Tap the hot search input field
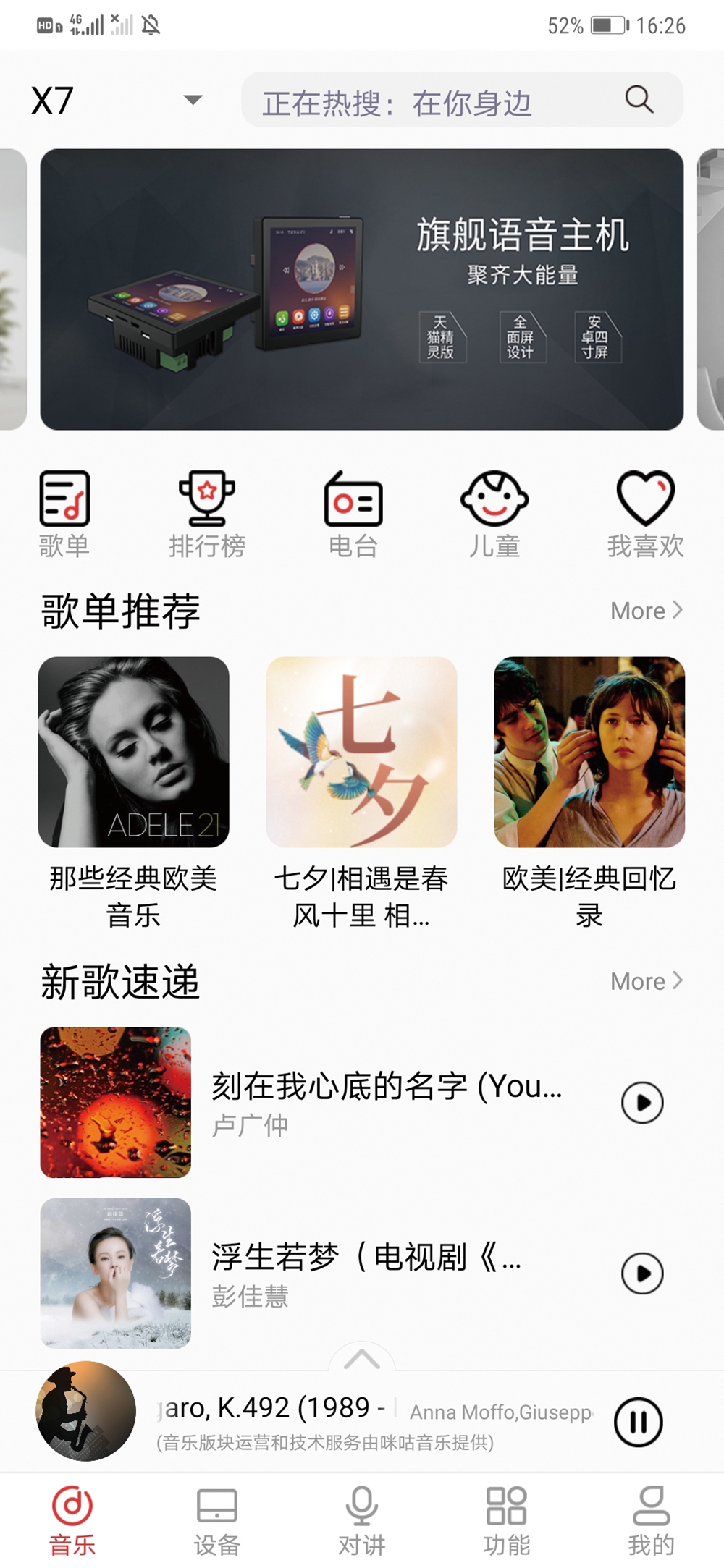 click(x=434, y=101)
